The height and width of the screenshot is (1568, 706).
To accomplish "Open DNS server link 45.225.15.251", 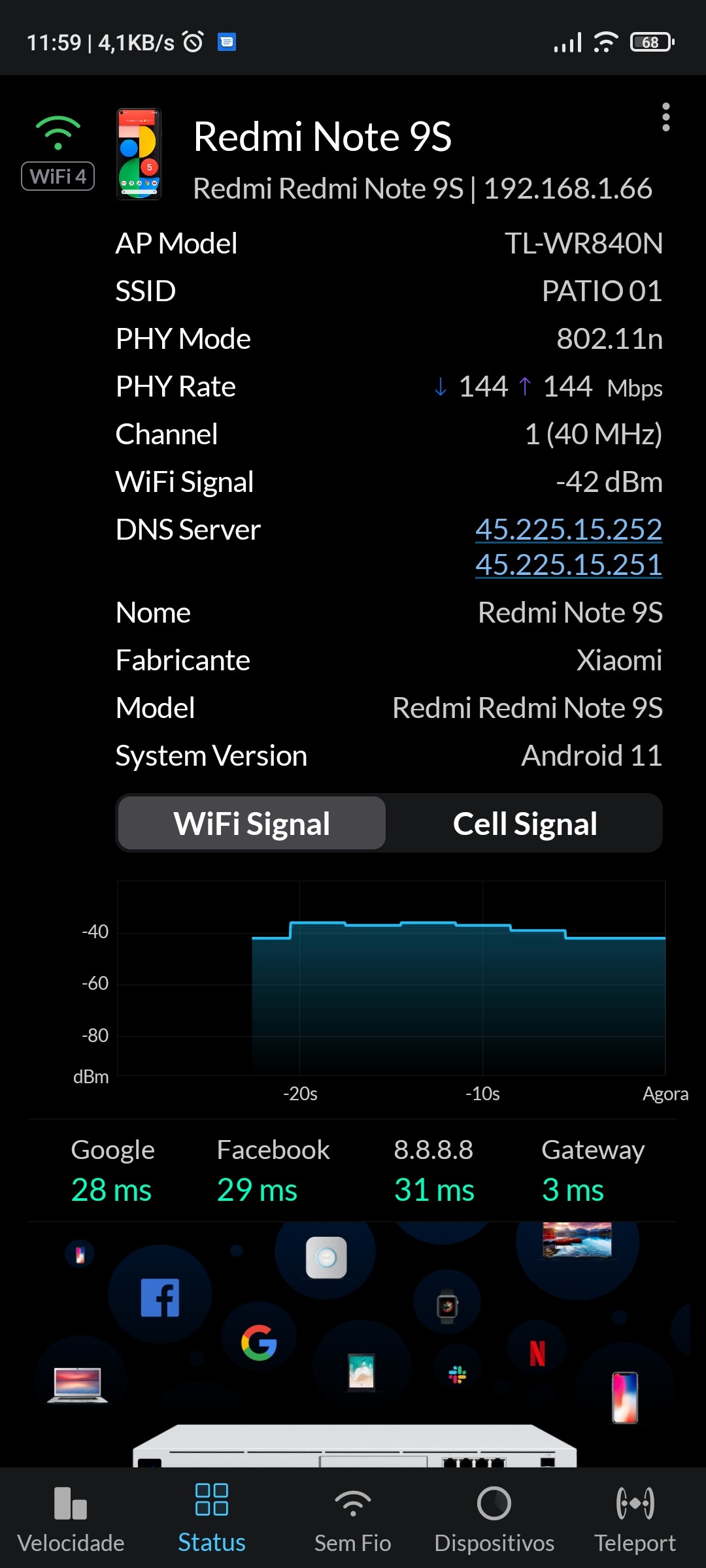I will (x=568, y=564).
